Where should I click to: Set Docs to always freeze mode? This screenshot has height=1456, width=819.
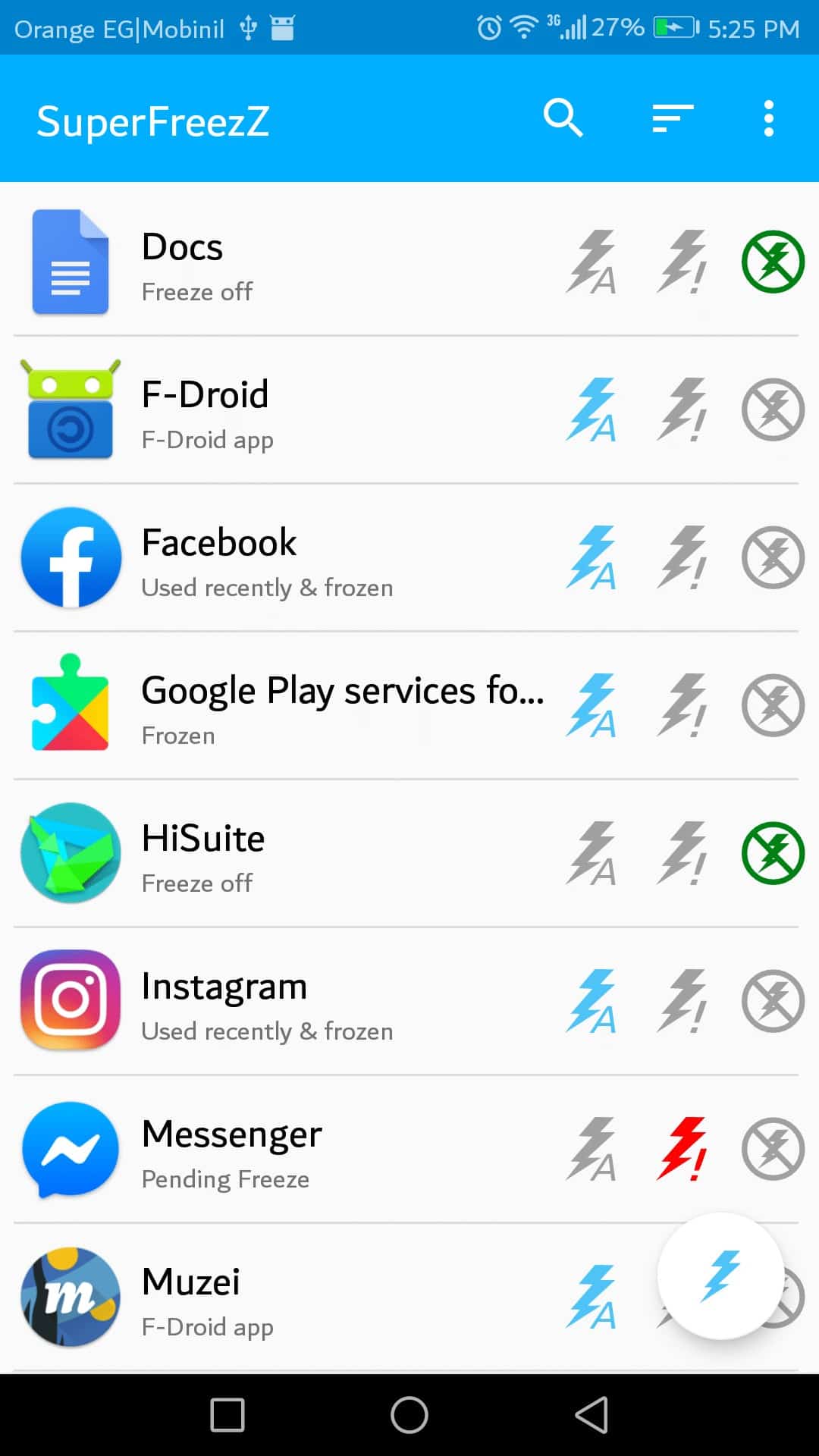(682, 262)
